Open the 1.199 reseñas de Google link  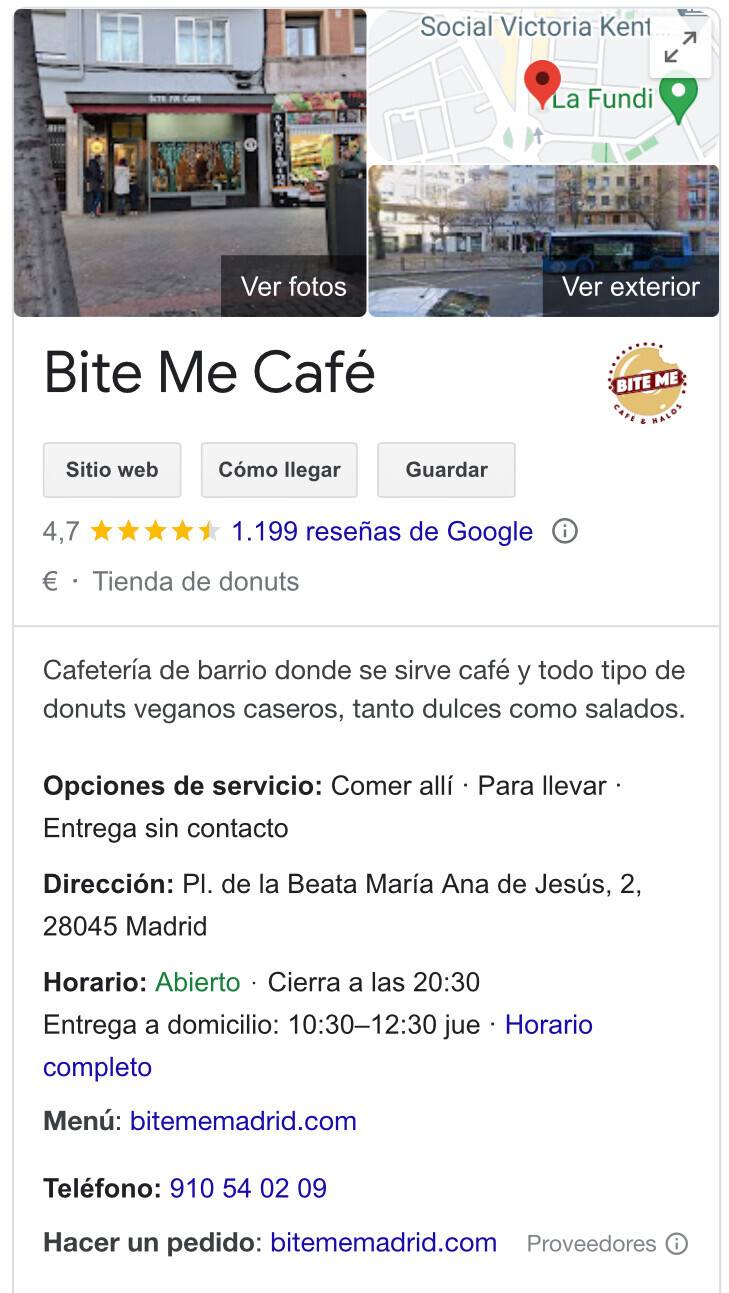pos(381,531)
